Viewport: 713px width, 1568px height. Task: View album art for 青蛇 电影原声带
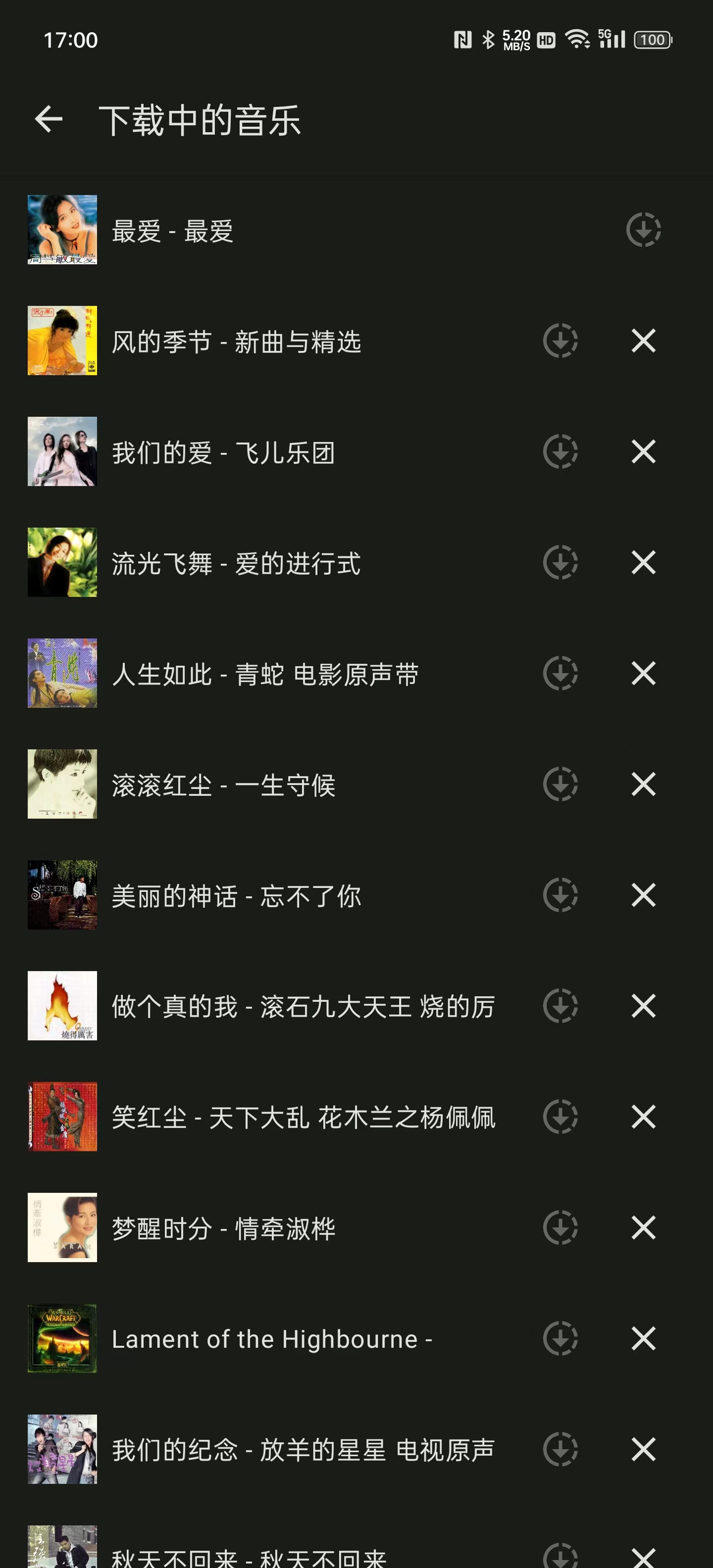click(x=61, y=674)
